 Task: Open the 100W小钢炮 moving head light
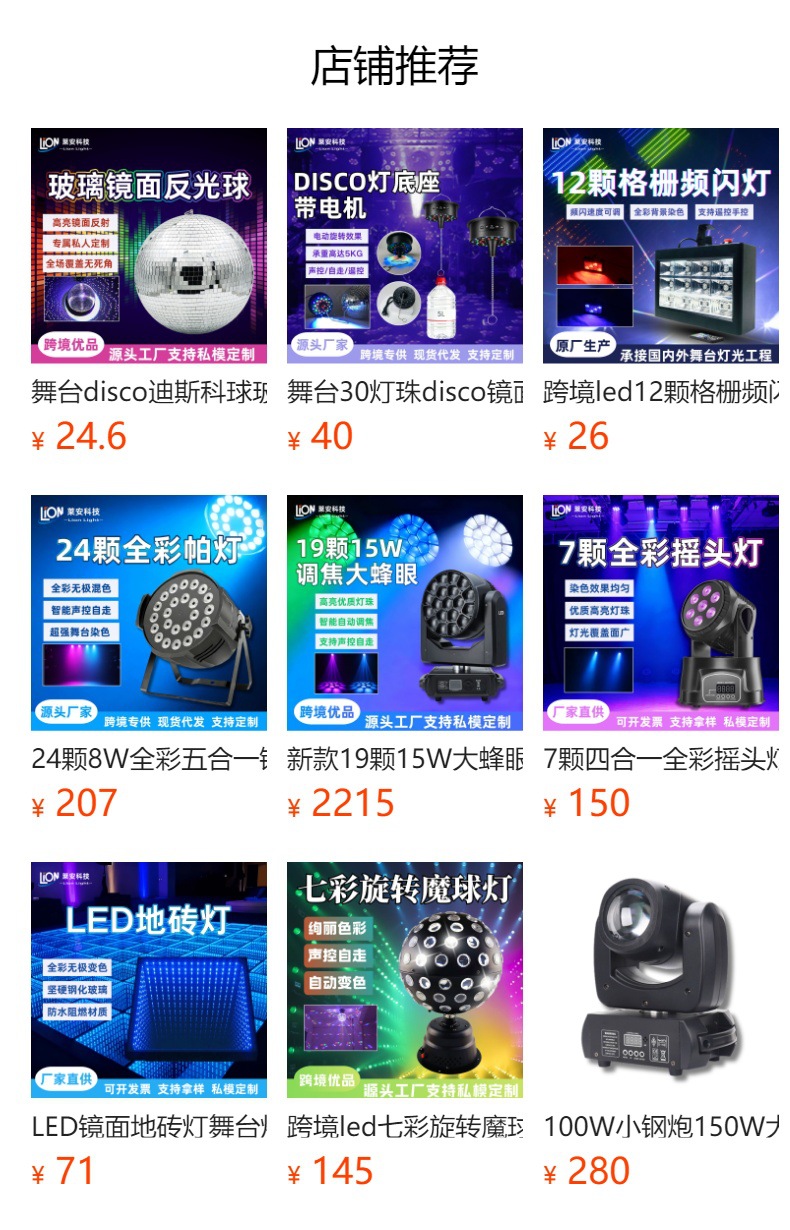[661, 980]
